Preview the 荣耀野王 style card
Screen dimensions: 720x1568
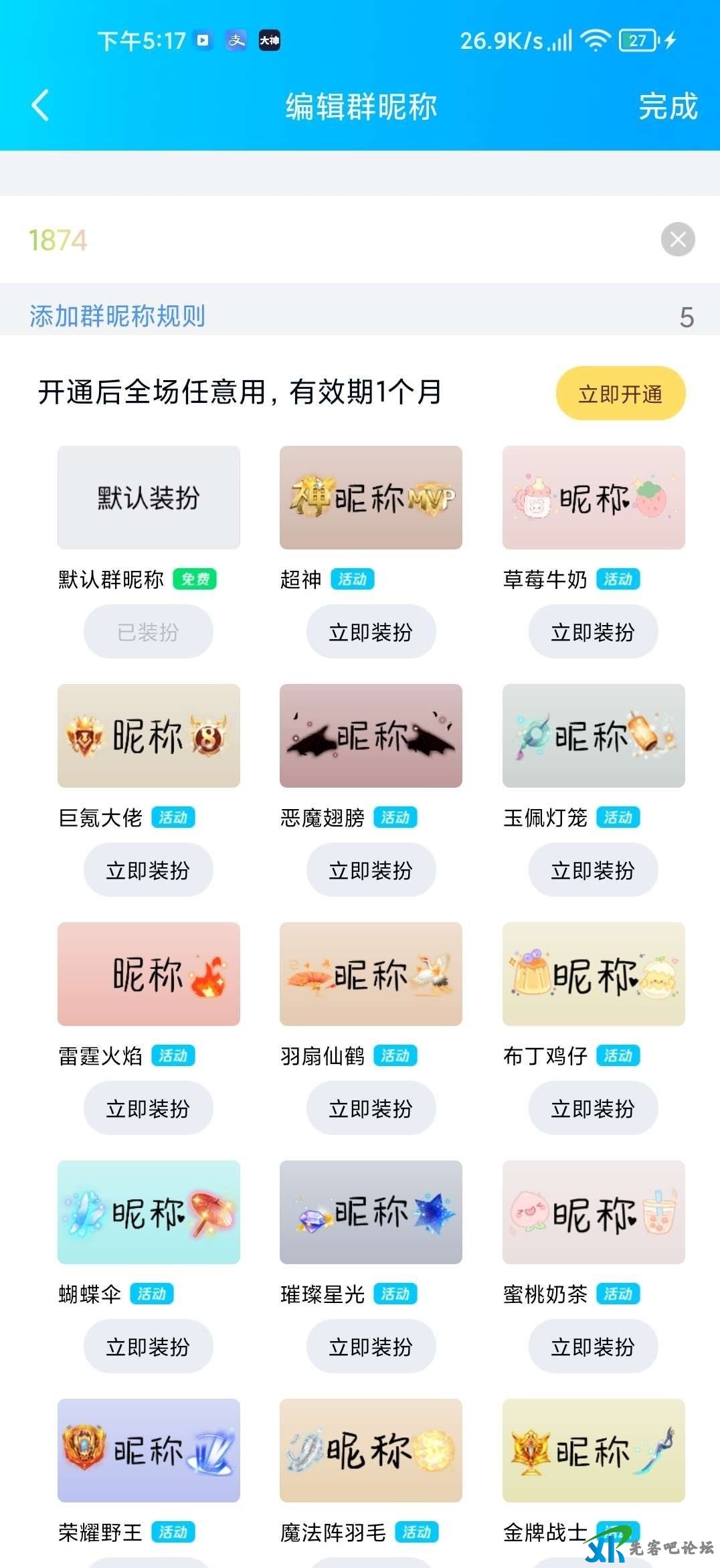click(149, 1450)
